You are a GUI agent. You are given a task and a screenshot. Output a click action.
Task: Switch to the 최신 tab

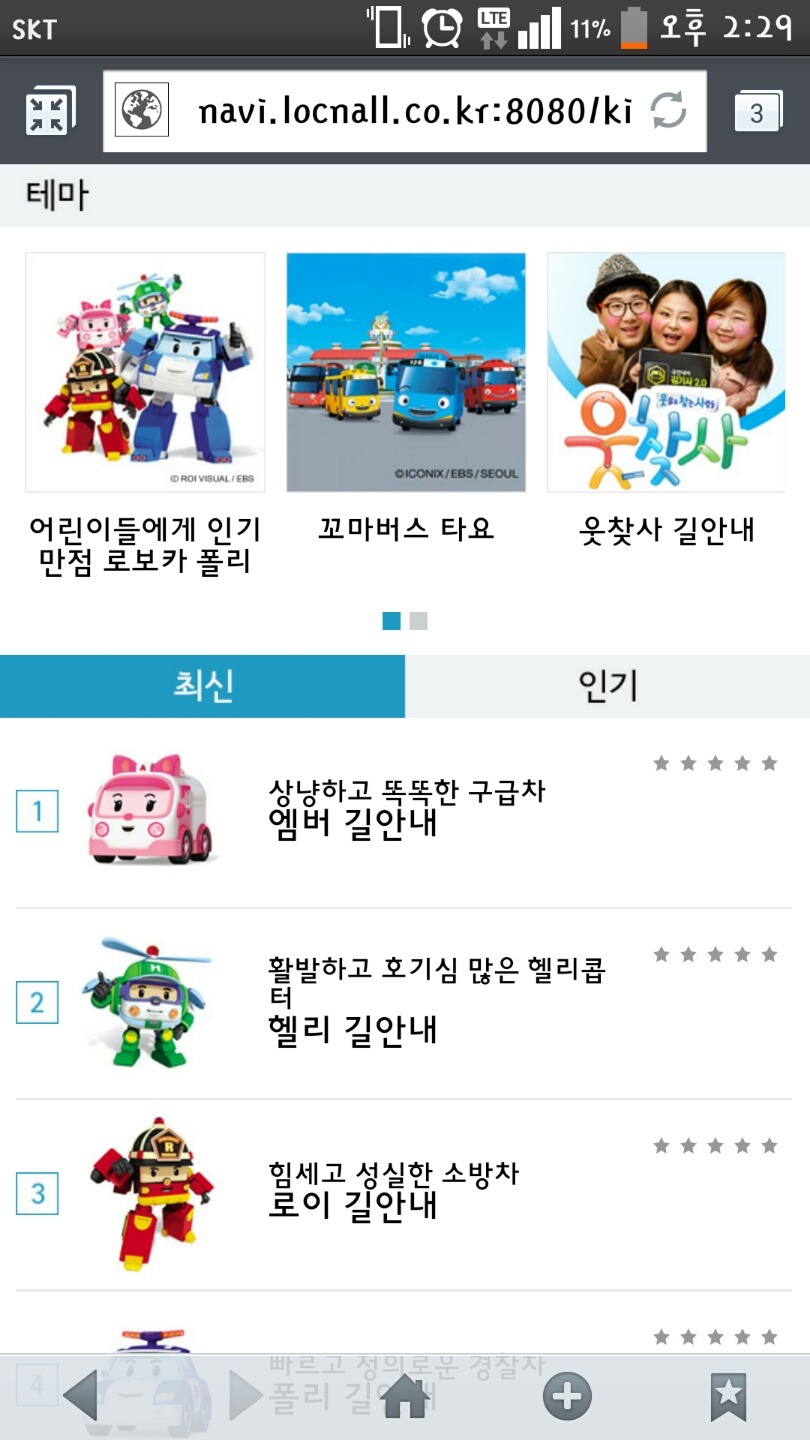(x=202, y=686)
